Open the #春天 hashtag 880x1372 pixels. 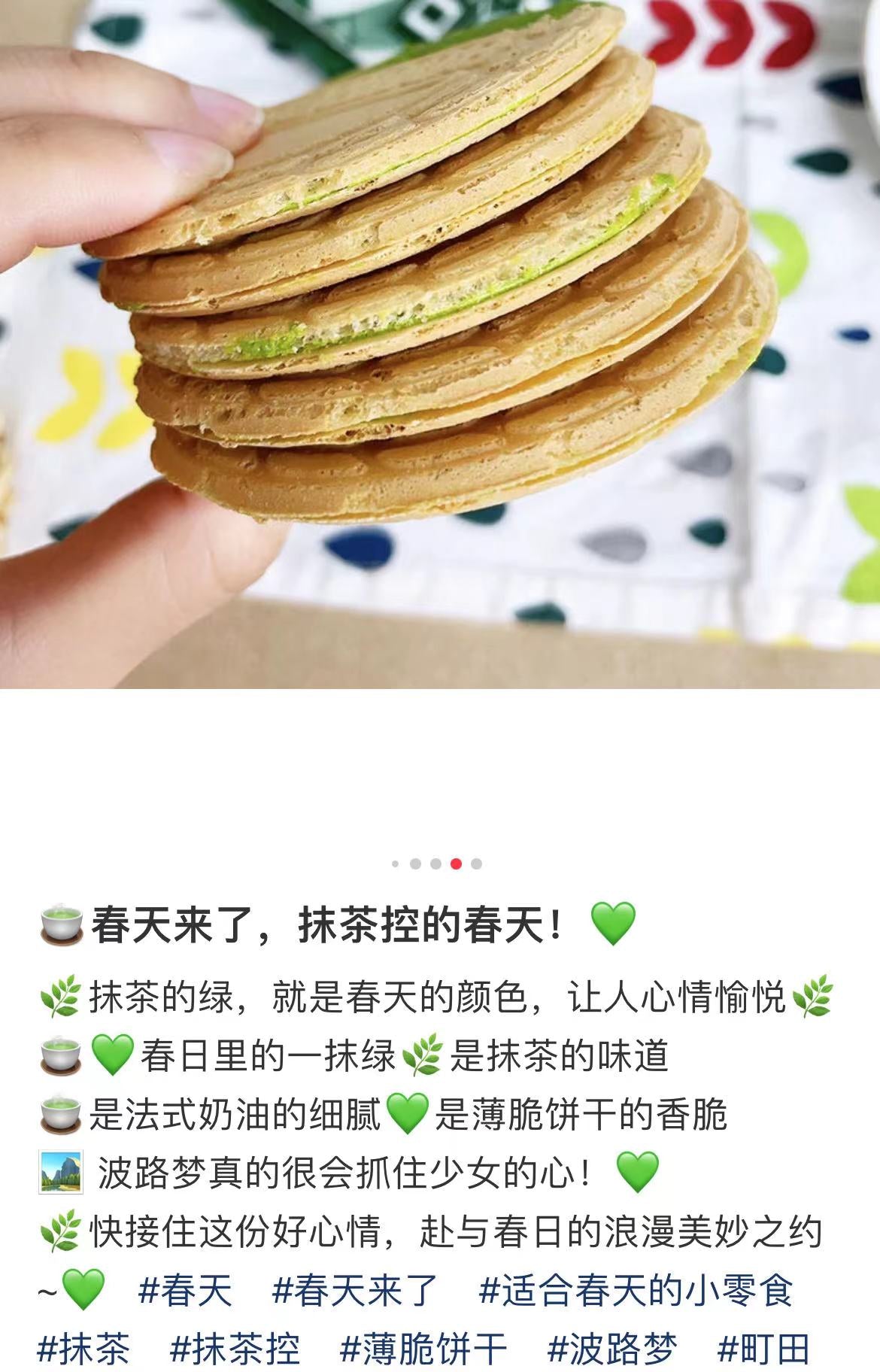coord(185,1291)
